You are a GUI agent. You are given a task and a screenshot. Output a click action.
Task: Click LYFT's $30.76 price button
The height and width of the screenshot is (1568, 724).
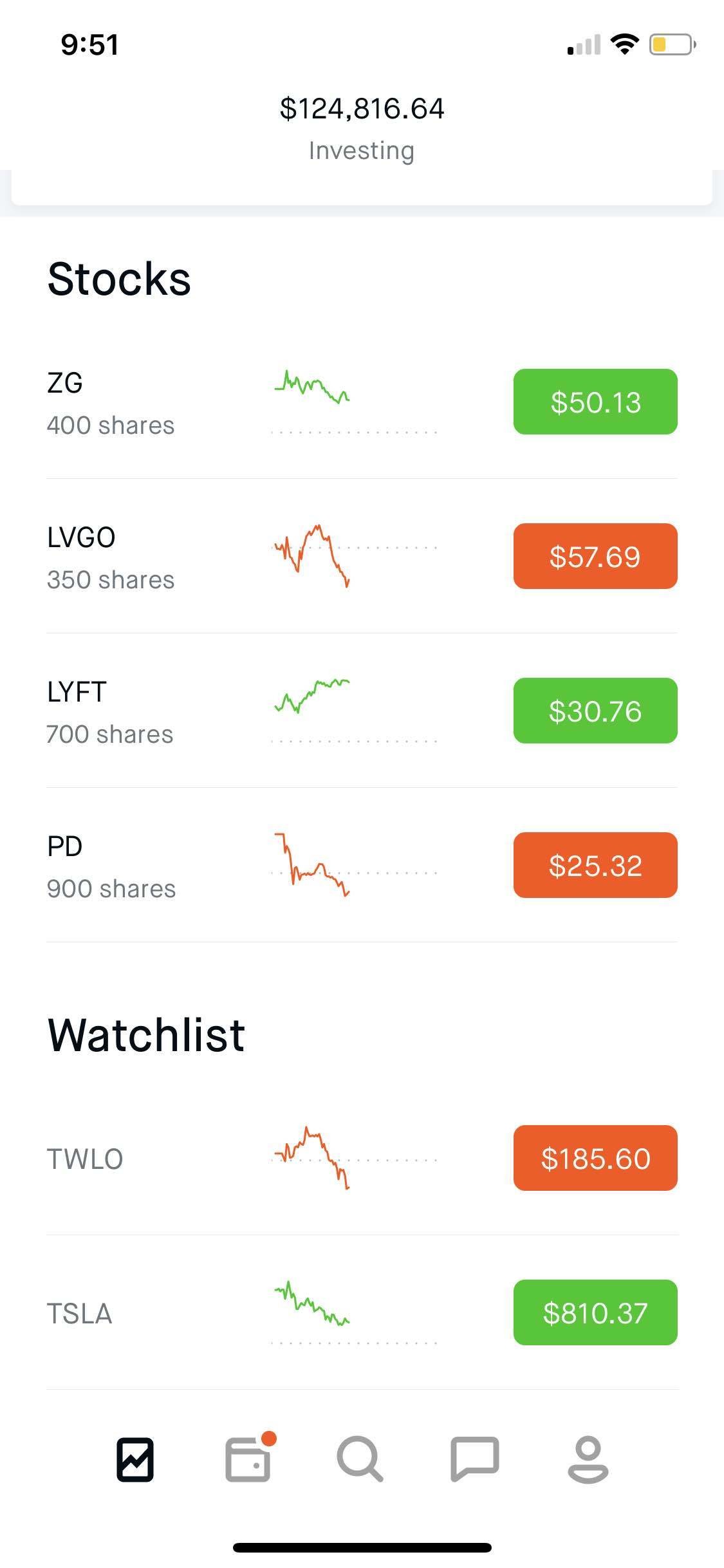click(595, 711)
